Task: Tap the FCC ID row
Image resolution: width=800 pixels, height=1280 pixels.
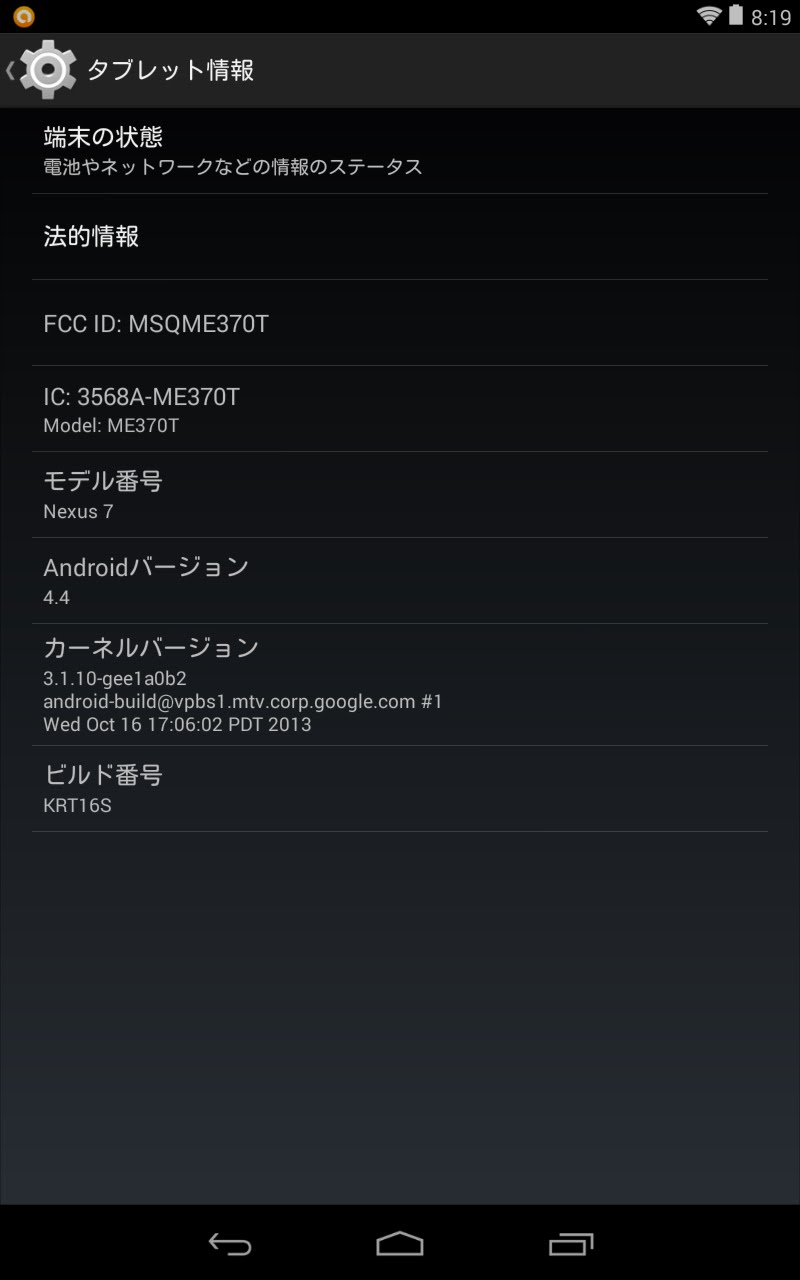Action: point(400,323)
